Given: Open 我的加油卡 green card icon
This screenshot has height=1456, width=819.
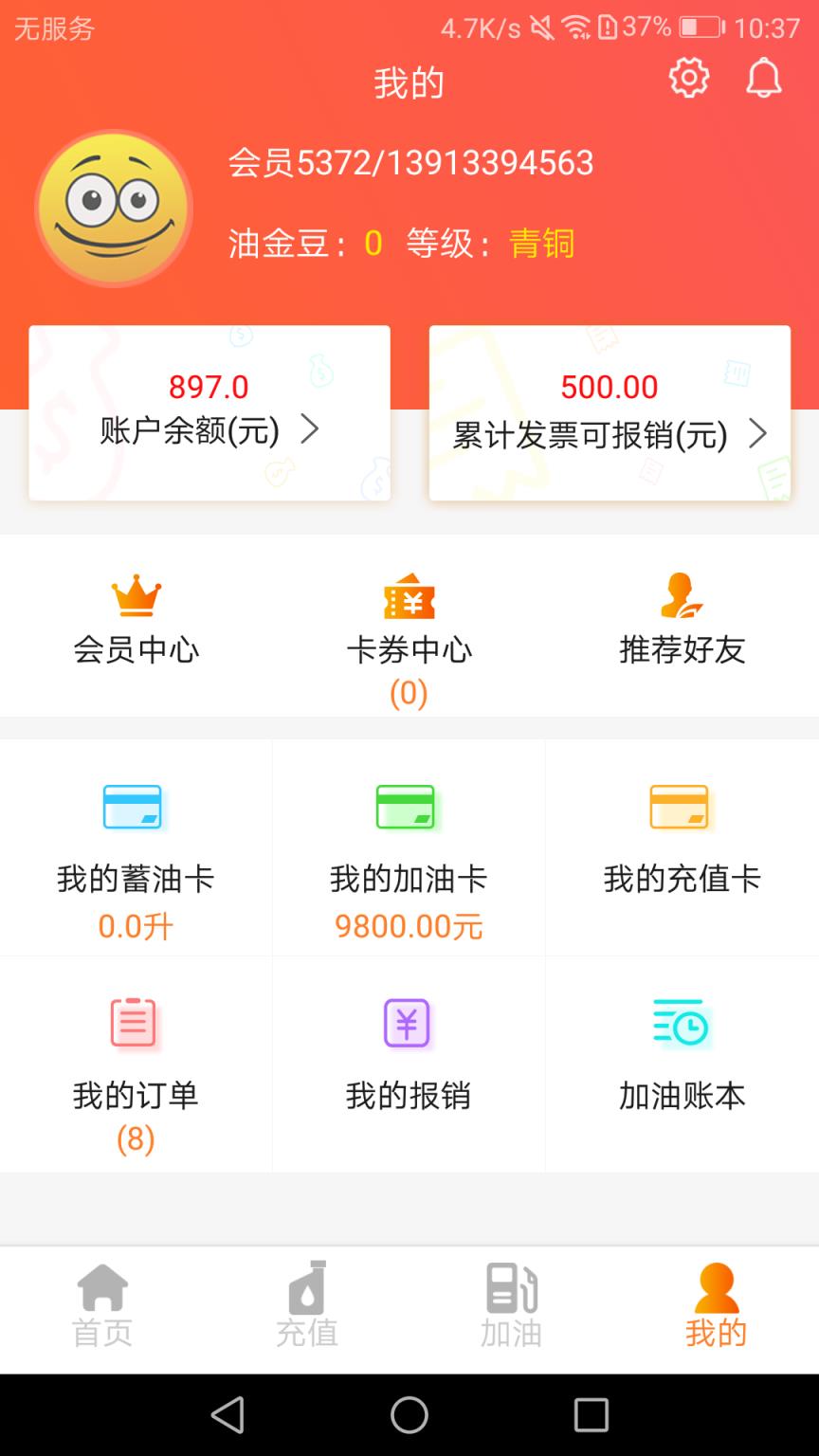Looking at the screenshot, I should click(407, 807).
